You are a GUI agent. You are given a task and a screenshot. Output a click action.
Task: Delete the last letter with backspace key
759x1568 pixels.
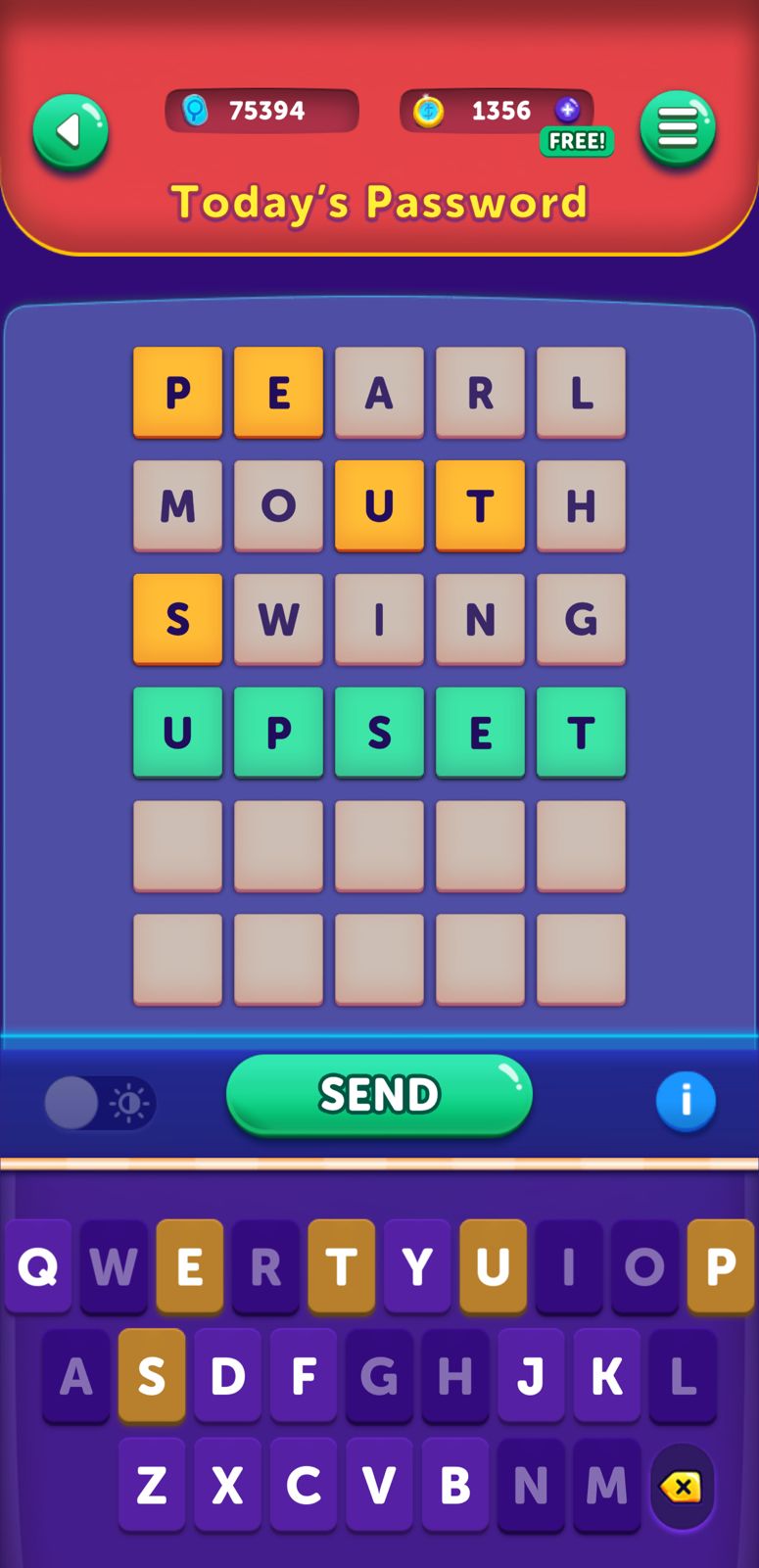[x=682, y=1488]
